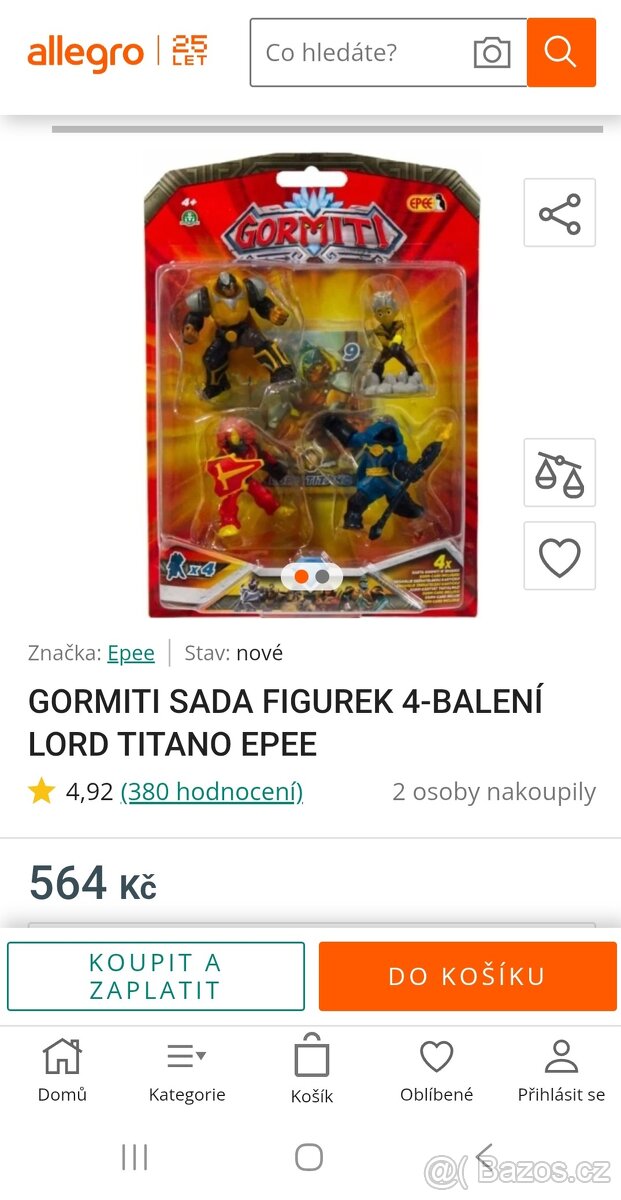Go to the Domů tab
Viewport: 621px width, 1200px height.
pyautogui.click(x=62, y=1070)
